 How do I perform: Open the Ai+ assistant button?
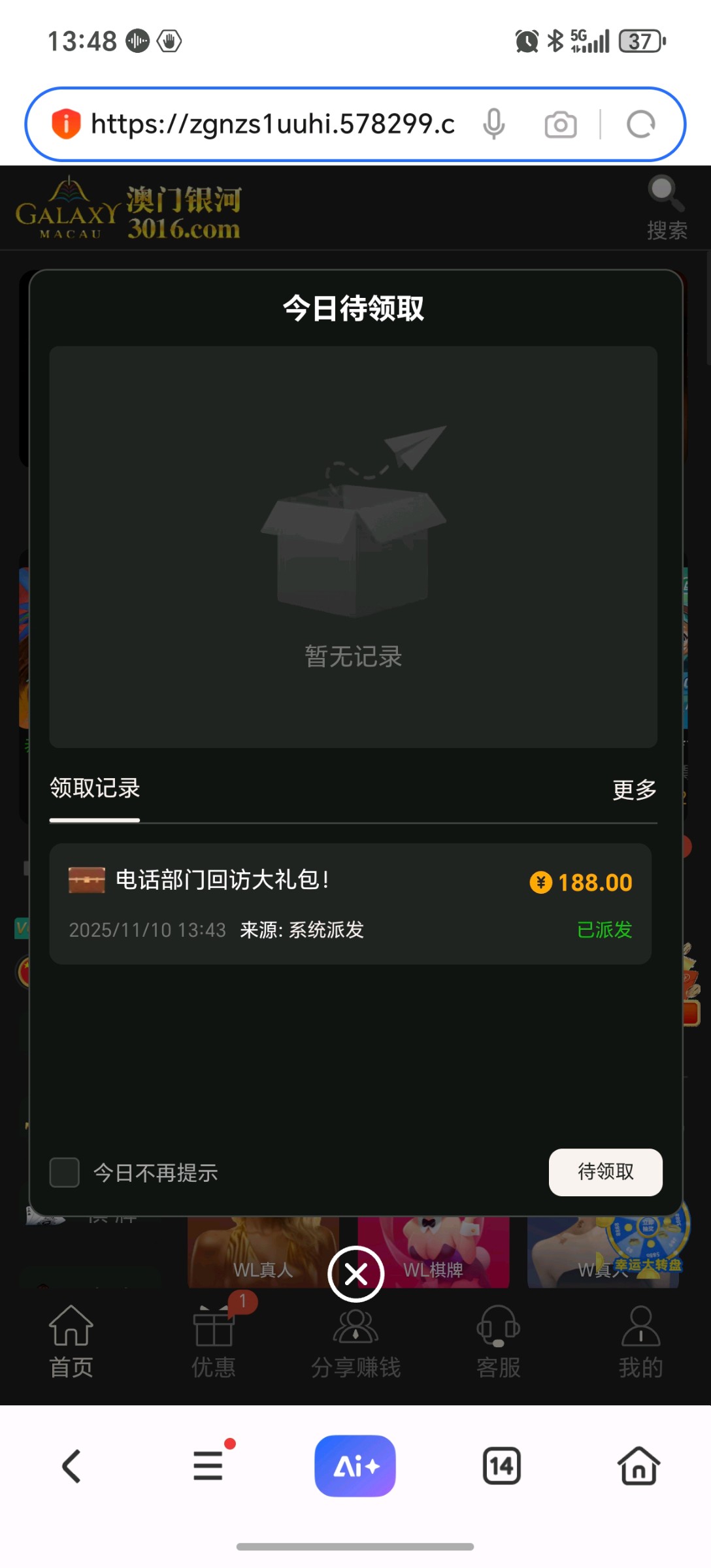[355, 1465]
